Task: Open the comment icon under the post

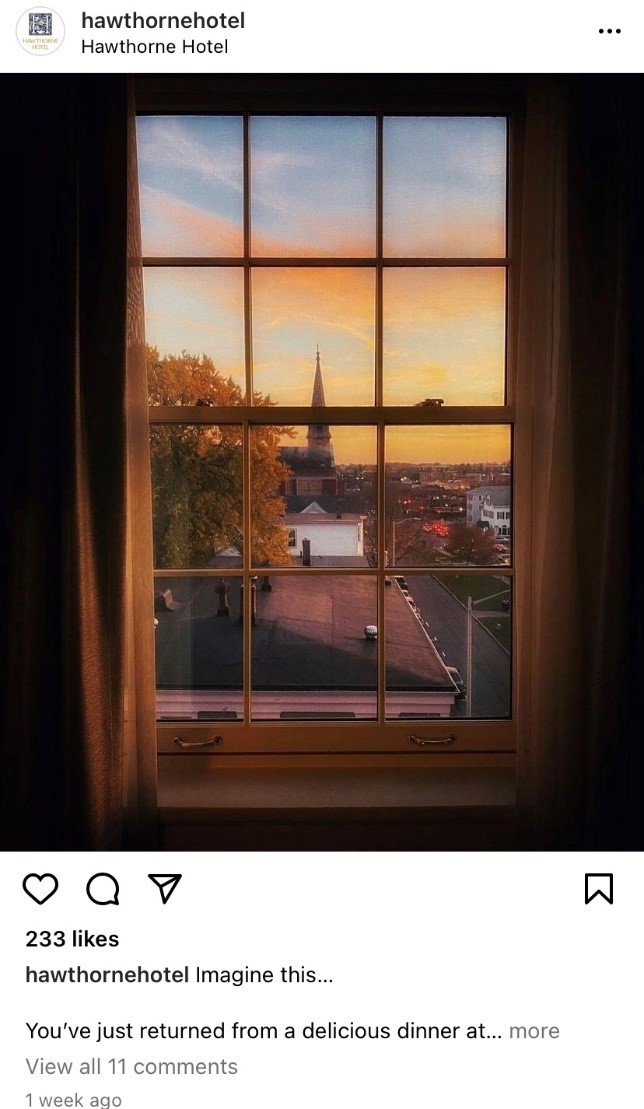Action: point(101,888)
